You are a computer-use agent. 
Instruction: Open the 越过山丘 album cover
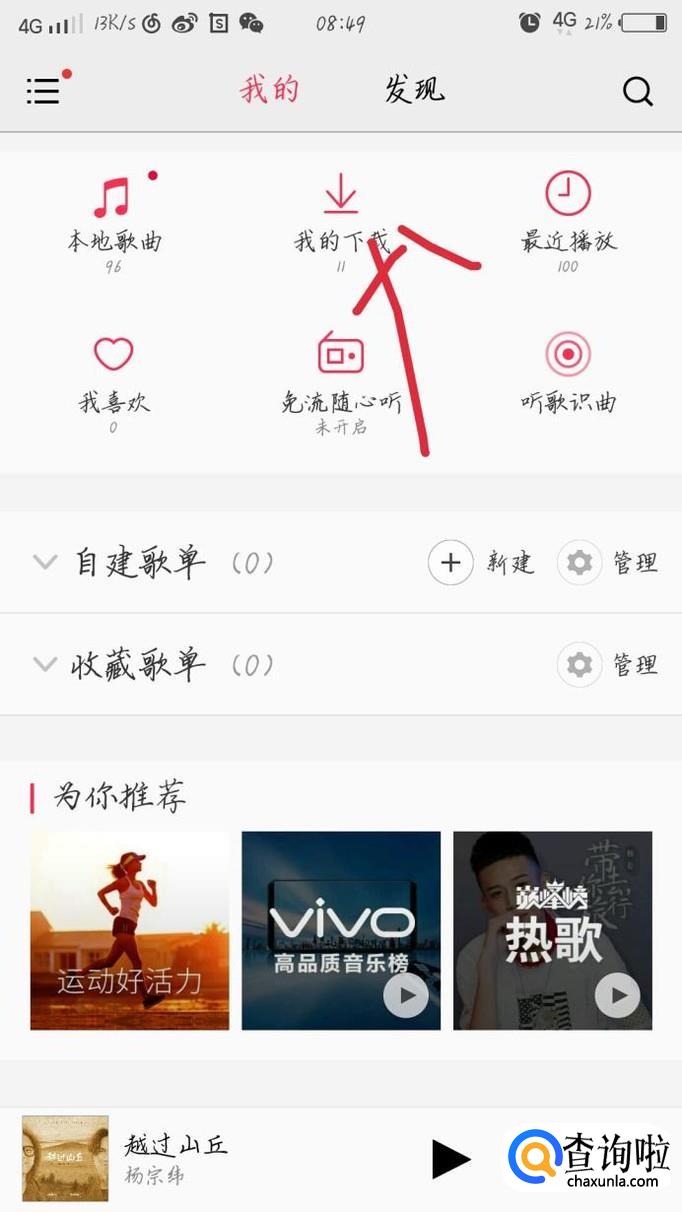tap(65, 1158)
